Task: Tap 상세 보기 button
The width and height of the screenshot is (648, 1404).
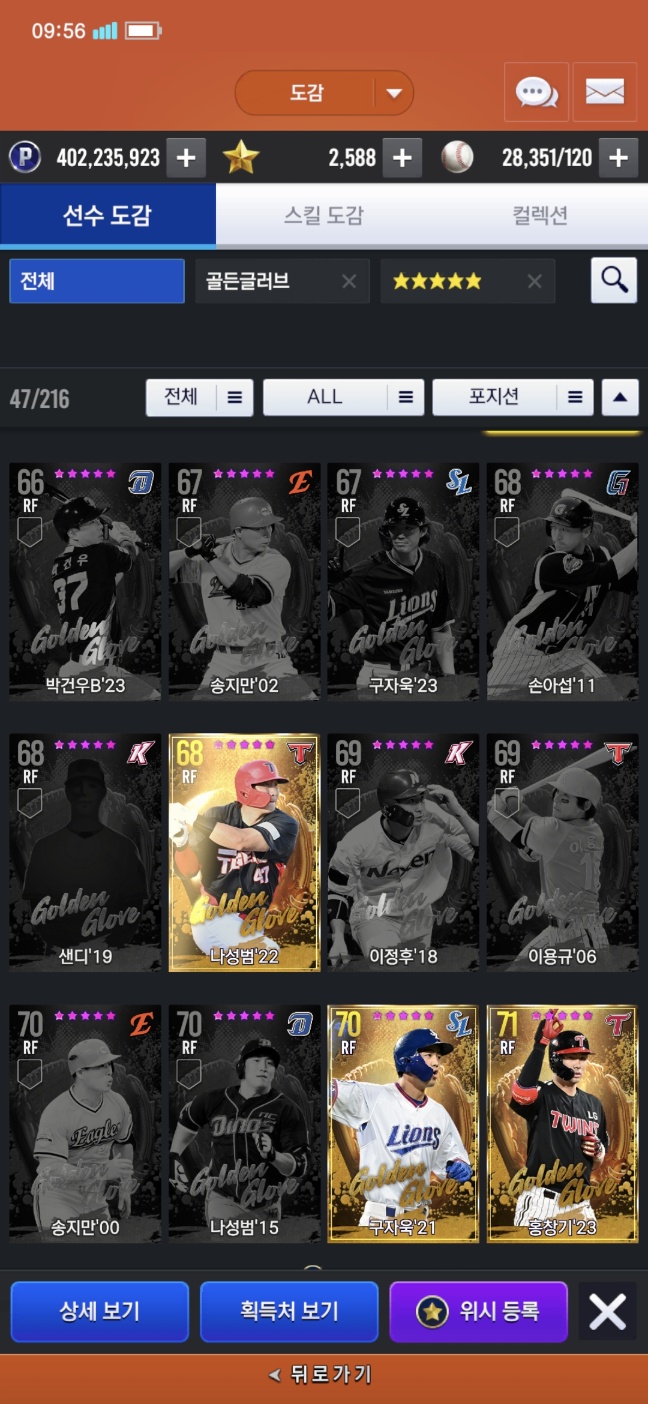Action: [x=99, y=1311]
